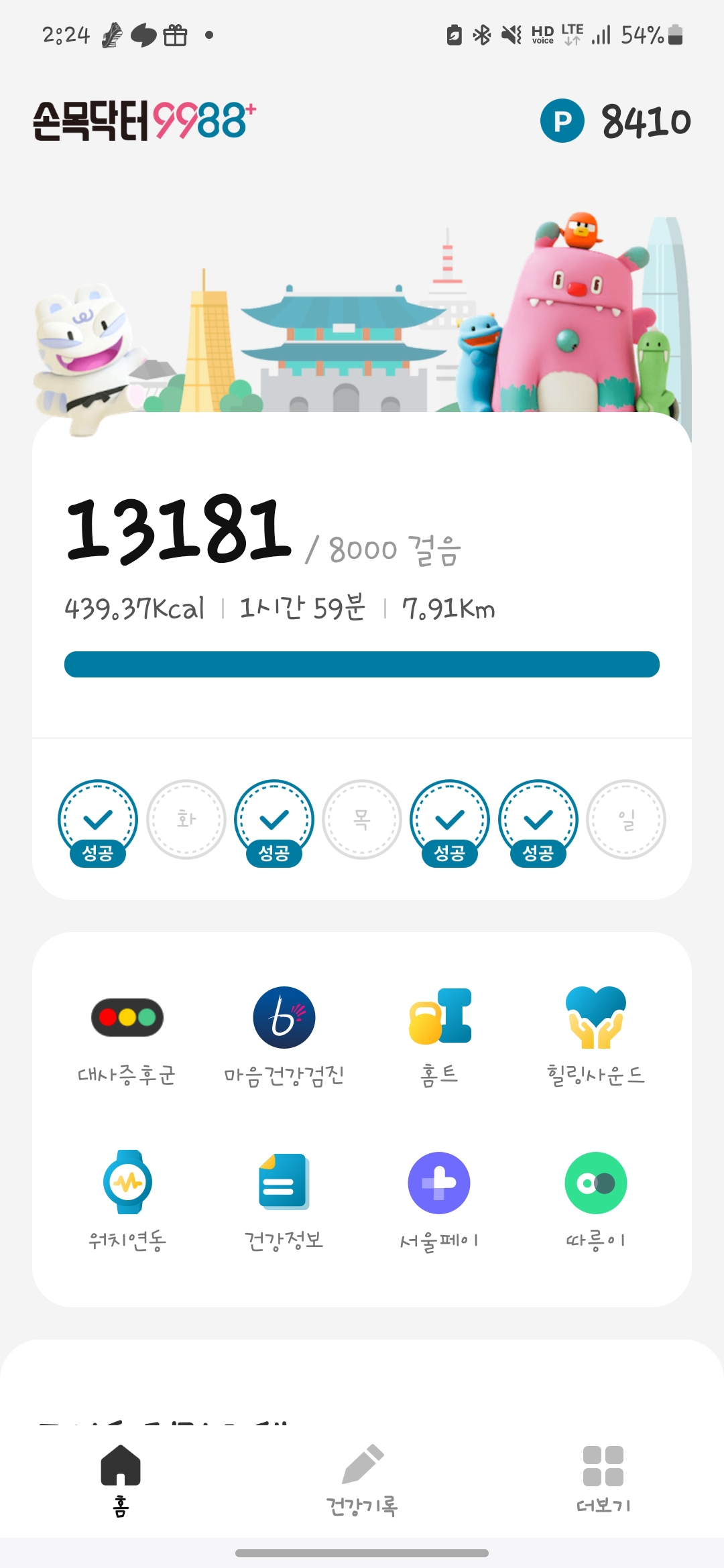View the 8410 points balance
Screen dimensions: 724x1568
[x=615, y=121]
